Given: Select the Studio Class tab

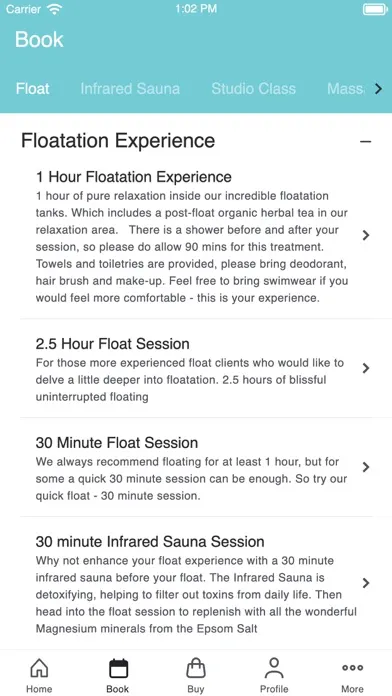Looking at the screenshot, I should point(253,89).
